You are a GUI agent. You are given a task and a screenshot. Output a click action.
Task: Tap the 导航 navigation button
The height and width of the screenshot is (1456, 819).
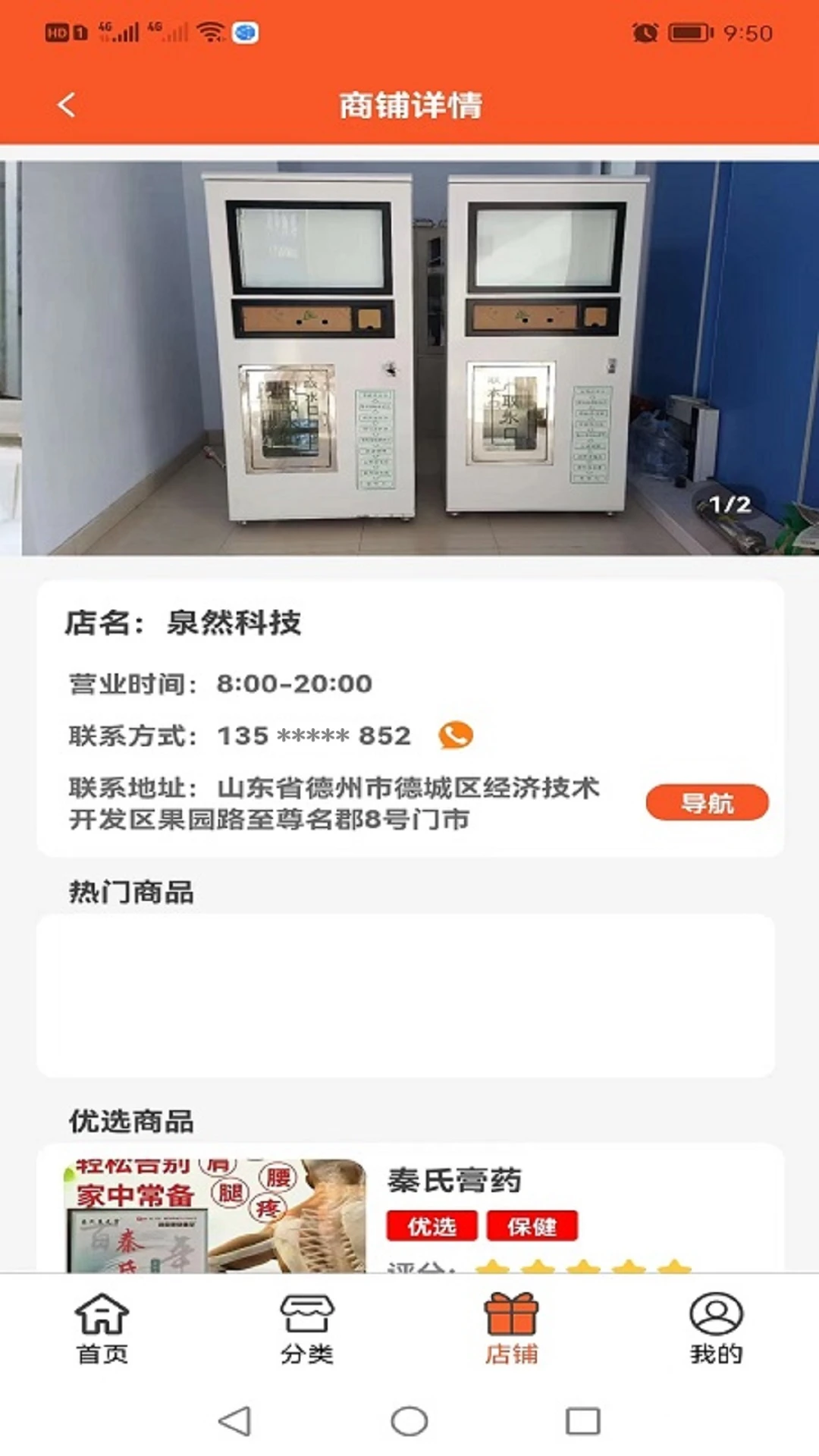707,802
